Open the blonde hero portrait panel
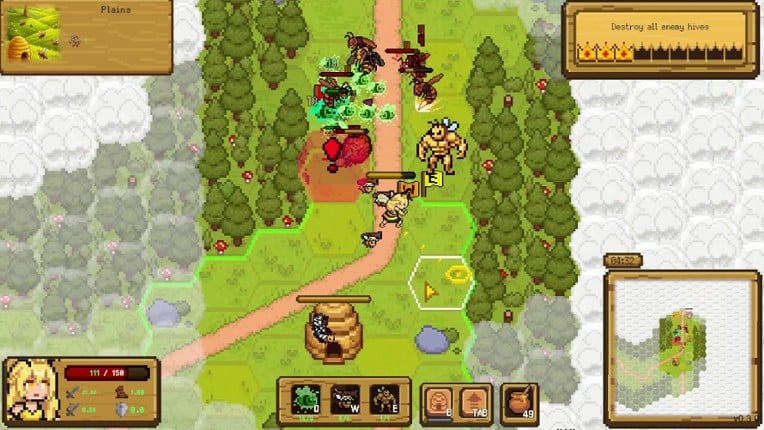The image size is (764, 430). tap(30, 391)
